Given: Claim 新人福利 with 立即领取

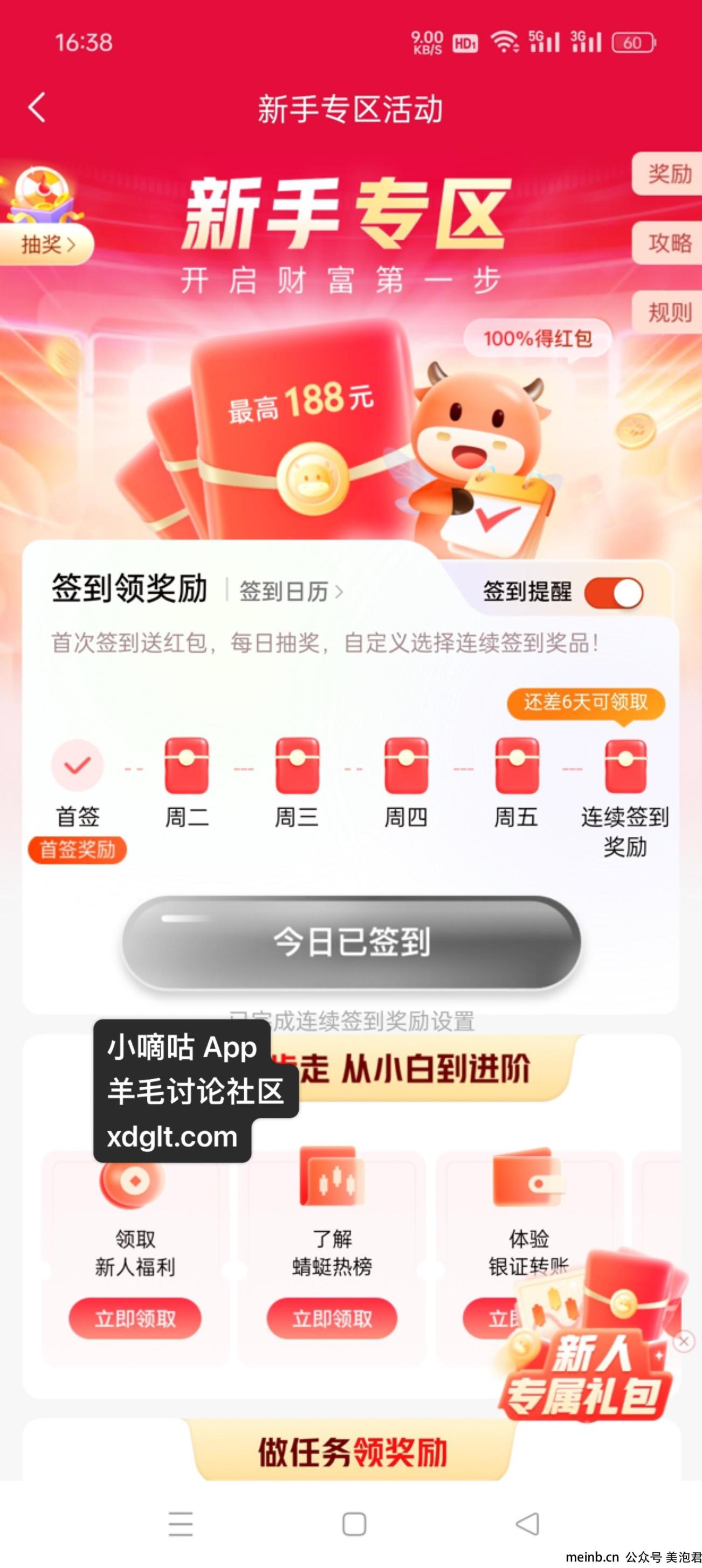Looking at the screenshot, I should click(135, 1319).
